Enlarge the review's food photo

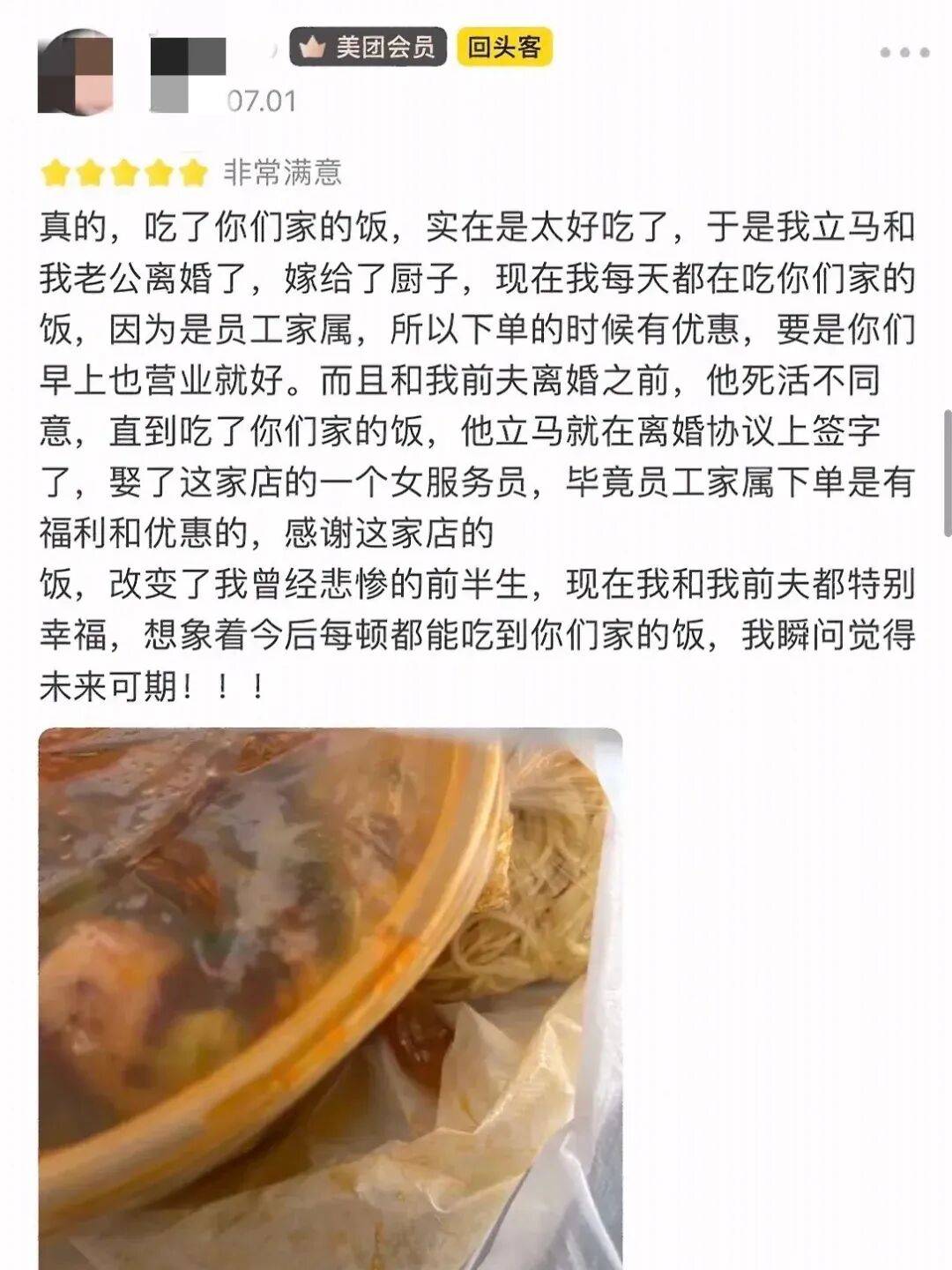331,997
